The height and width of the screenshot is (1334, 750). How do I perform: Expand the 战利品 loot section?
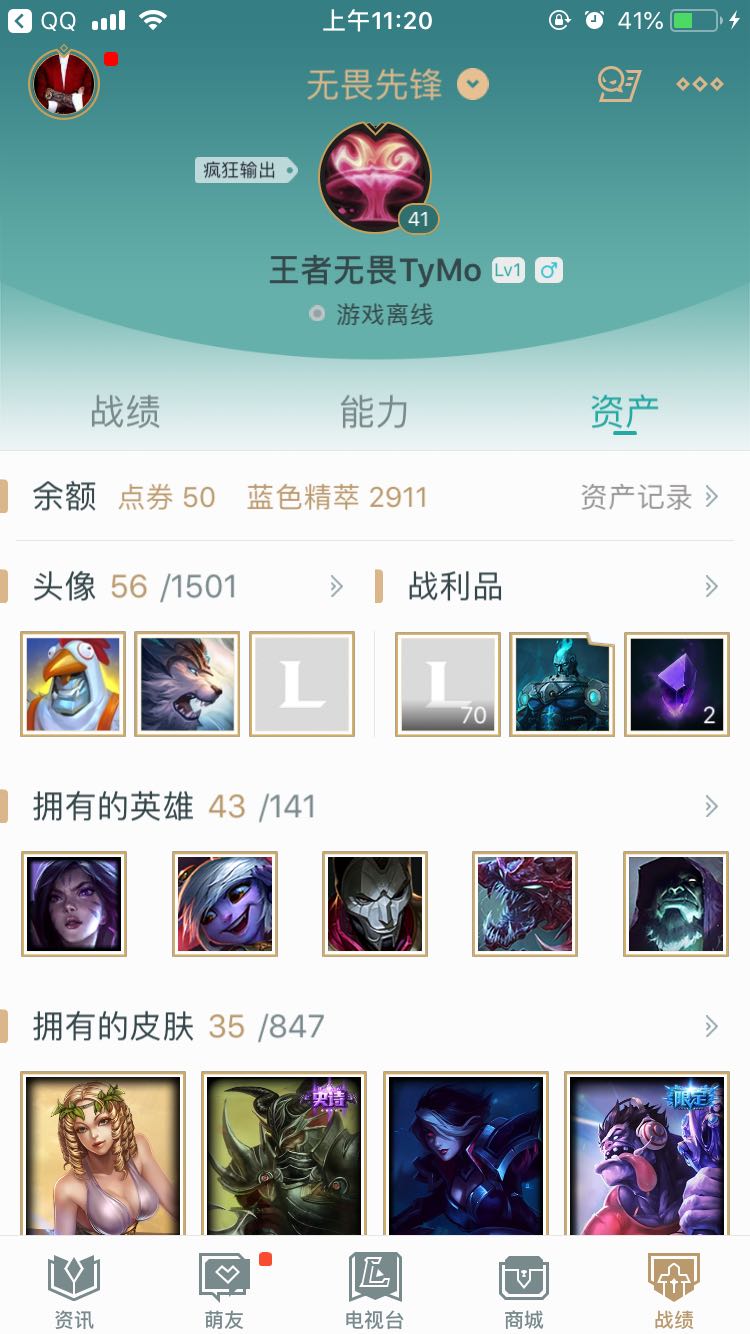(x=710, y=587)
